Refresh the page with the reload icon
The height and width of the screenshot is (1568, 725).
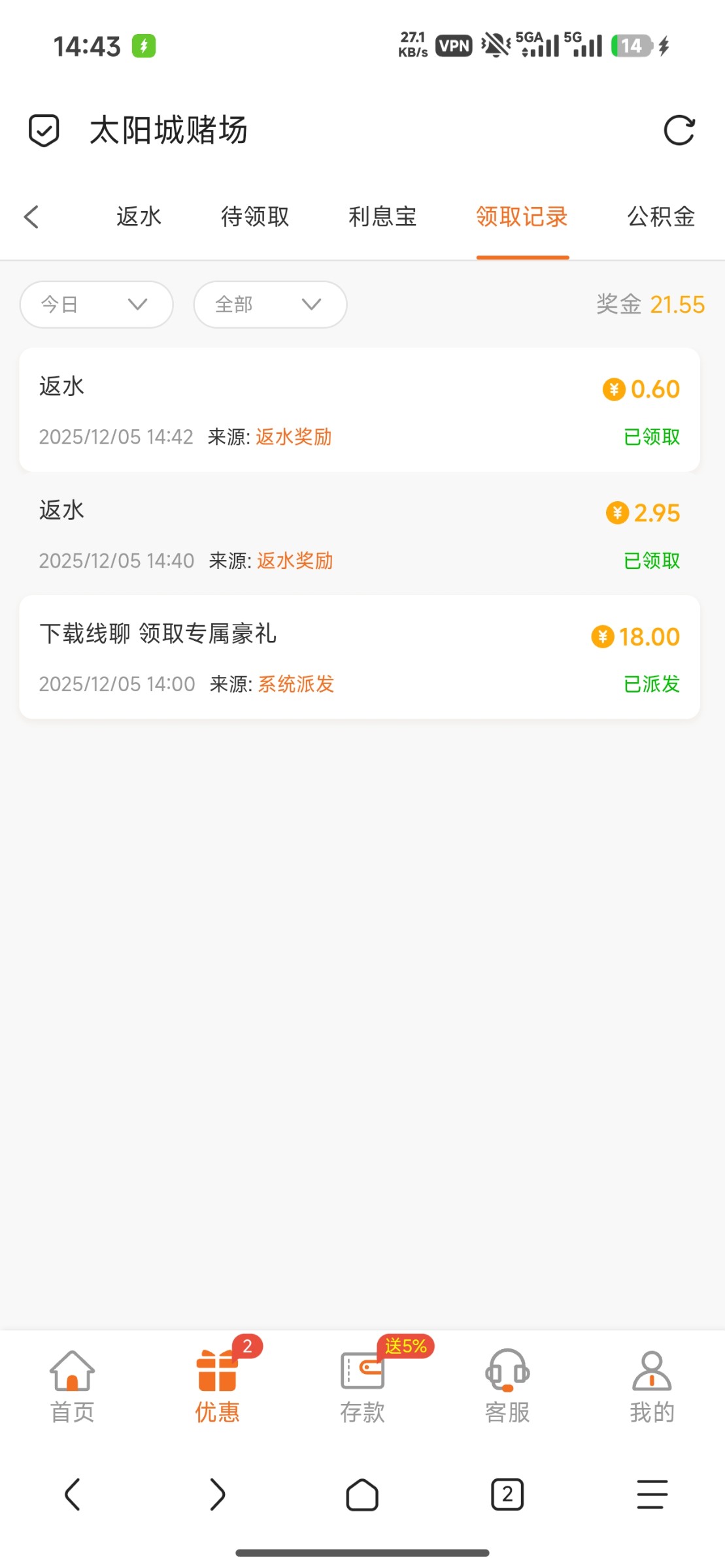[x=679, y=130]
